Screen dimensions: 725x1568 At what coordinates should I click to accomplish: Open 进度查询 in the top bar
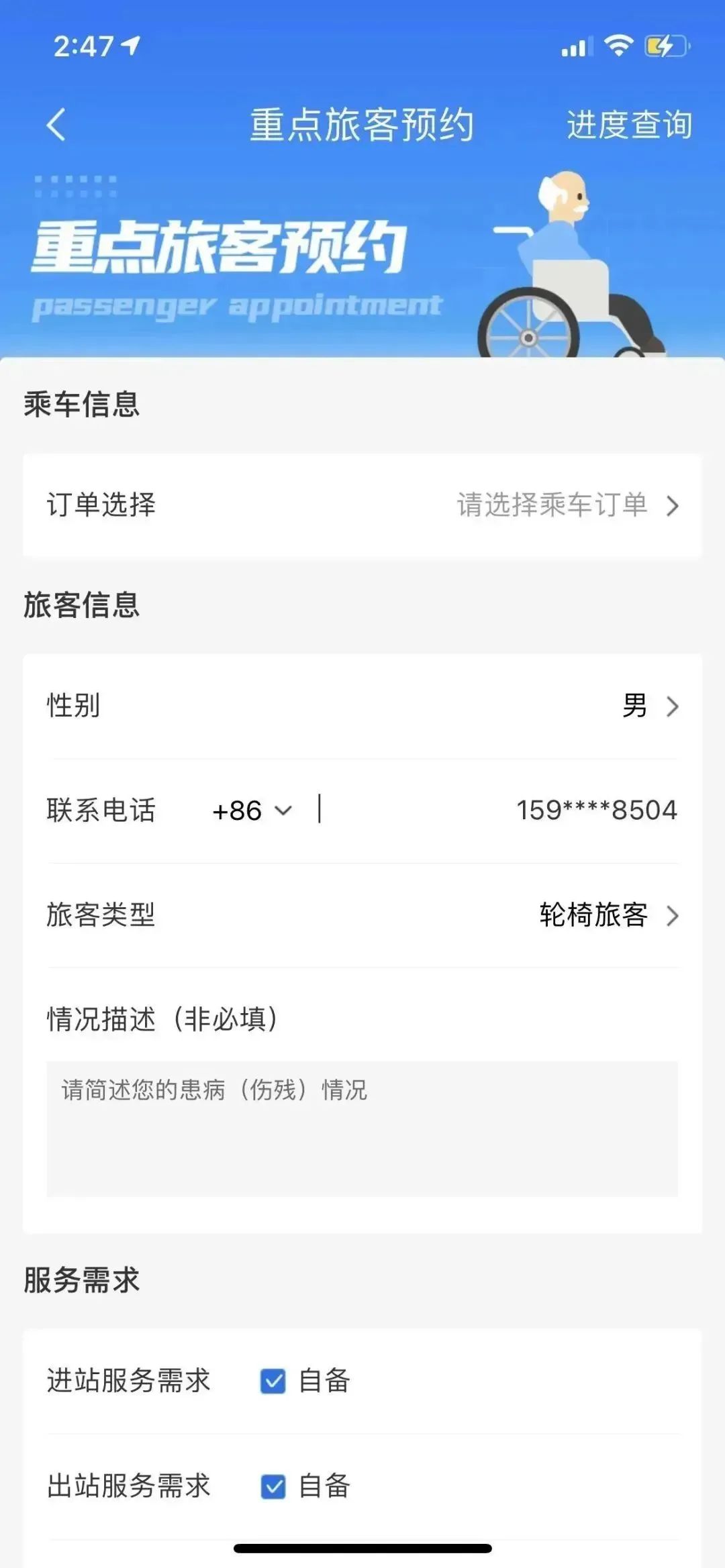pyautogui.click(x=628, y=124)
